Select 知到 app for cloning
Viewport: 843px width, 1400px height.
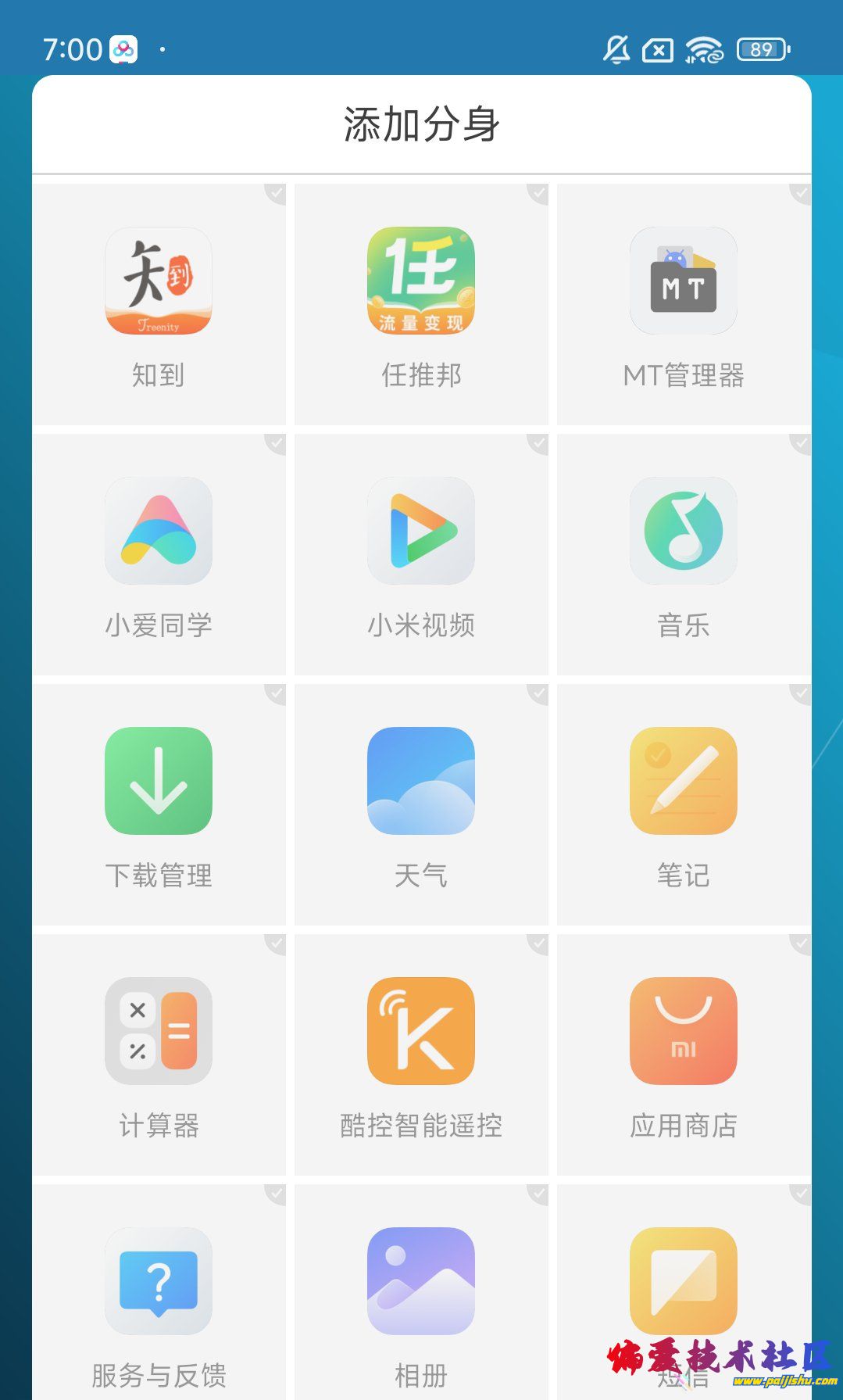[x=159, y=305]
